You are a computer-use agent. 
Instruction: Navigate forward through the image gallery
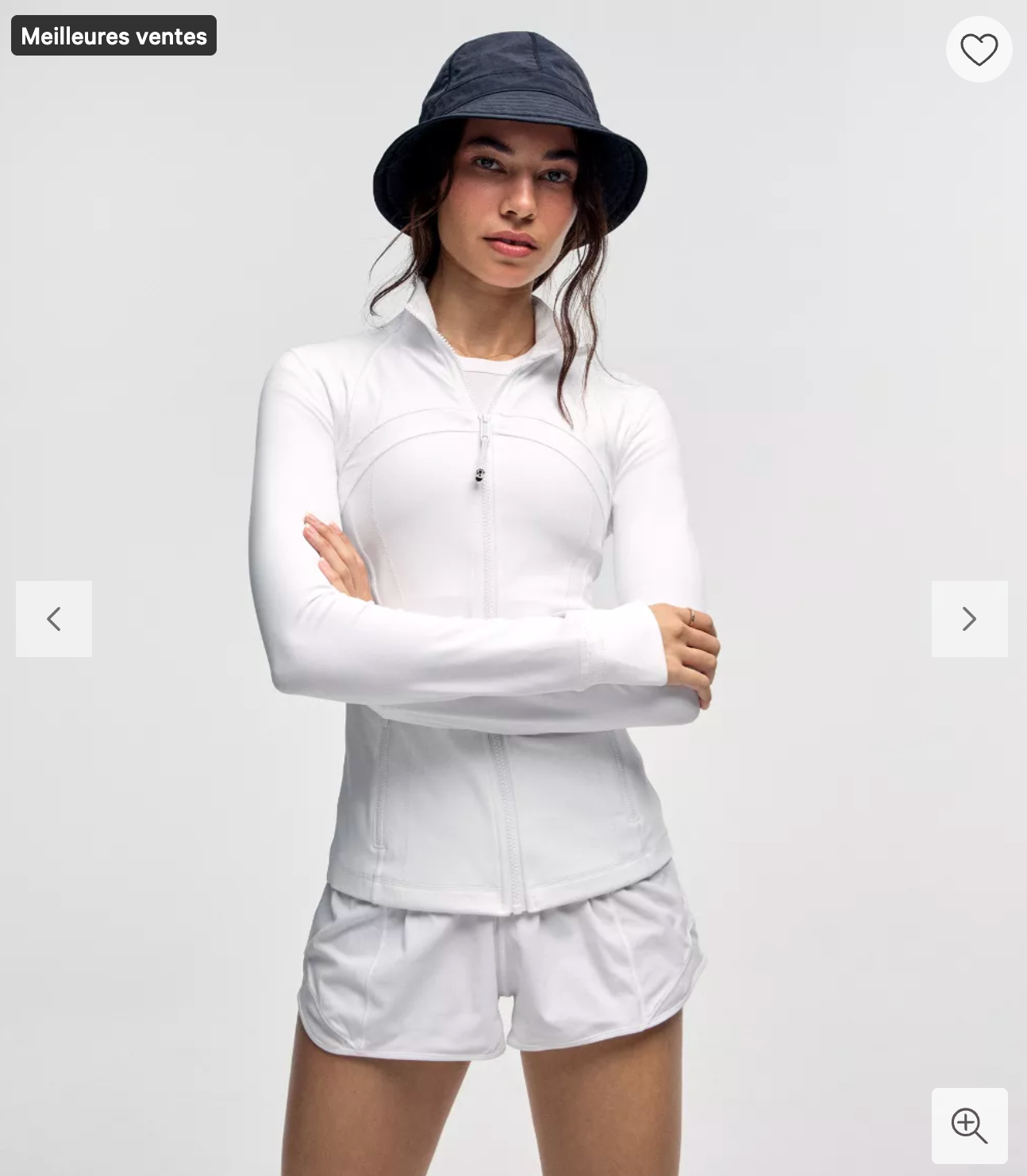[x=969, y=619]
